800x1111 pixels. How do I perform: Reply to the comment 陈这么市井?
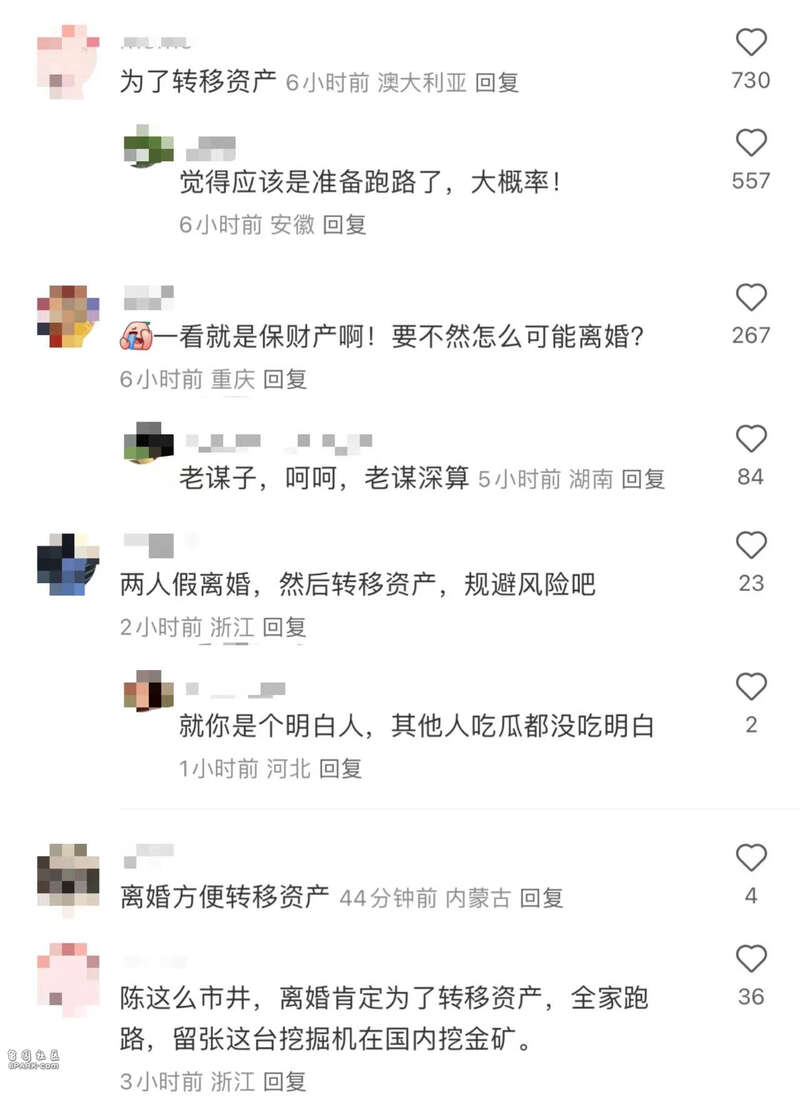tap(284, 1081)
